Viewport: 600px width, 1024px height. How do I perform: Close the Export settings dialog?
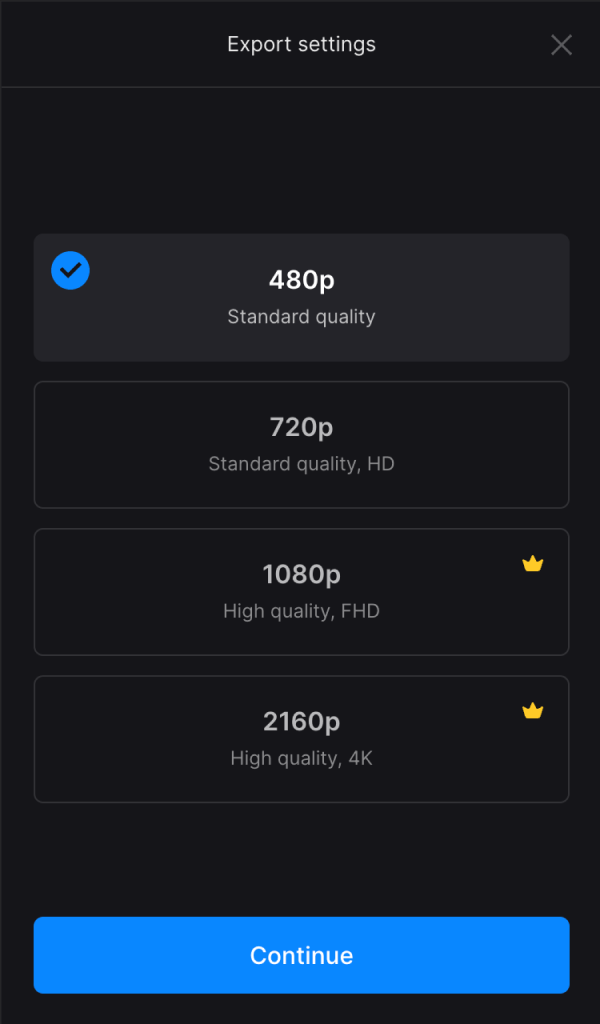pyautogui.click(x=561, y=45)
